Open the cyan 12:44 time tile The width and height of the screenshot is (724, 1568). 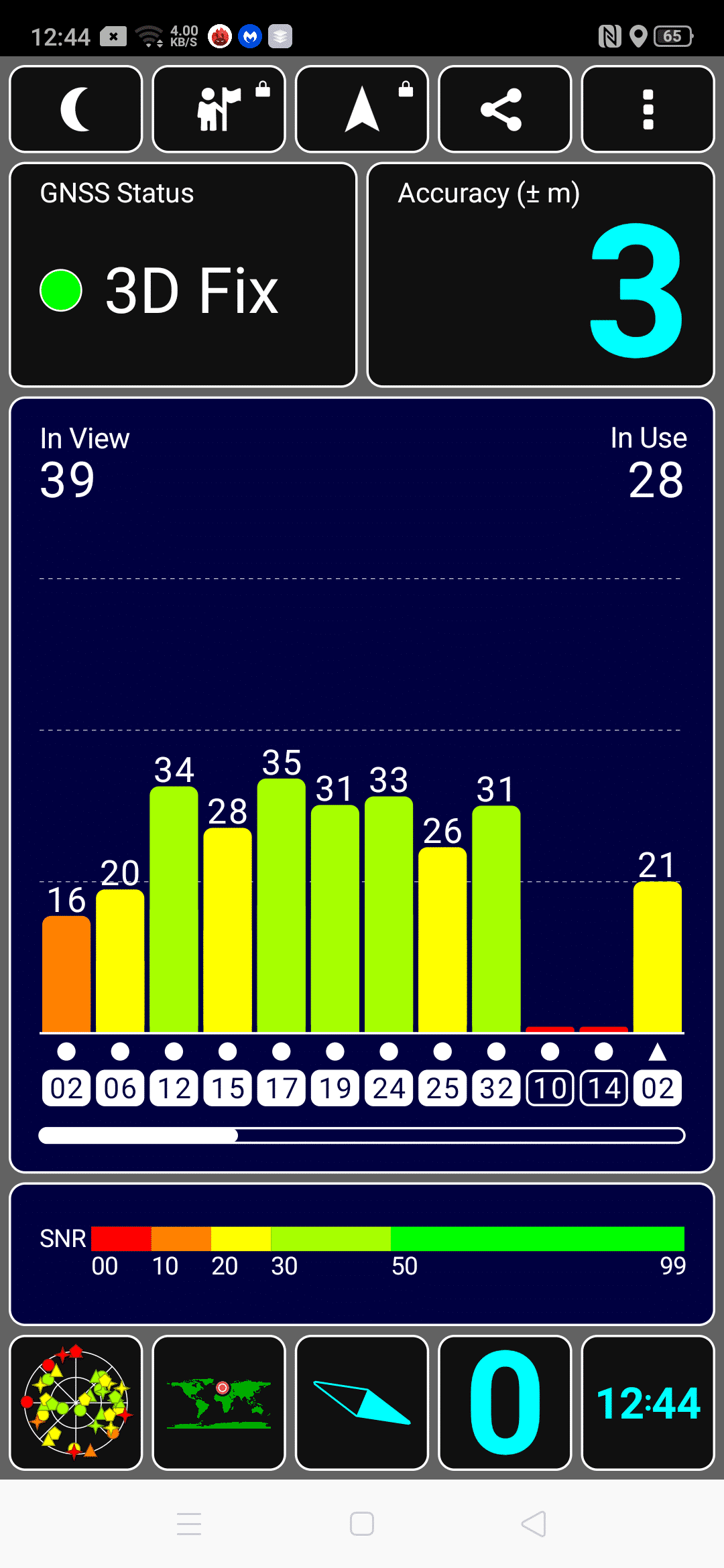point(648,1402)
